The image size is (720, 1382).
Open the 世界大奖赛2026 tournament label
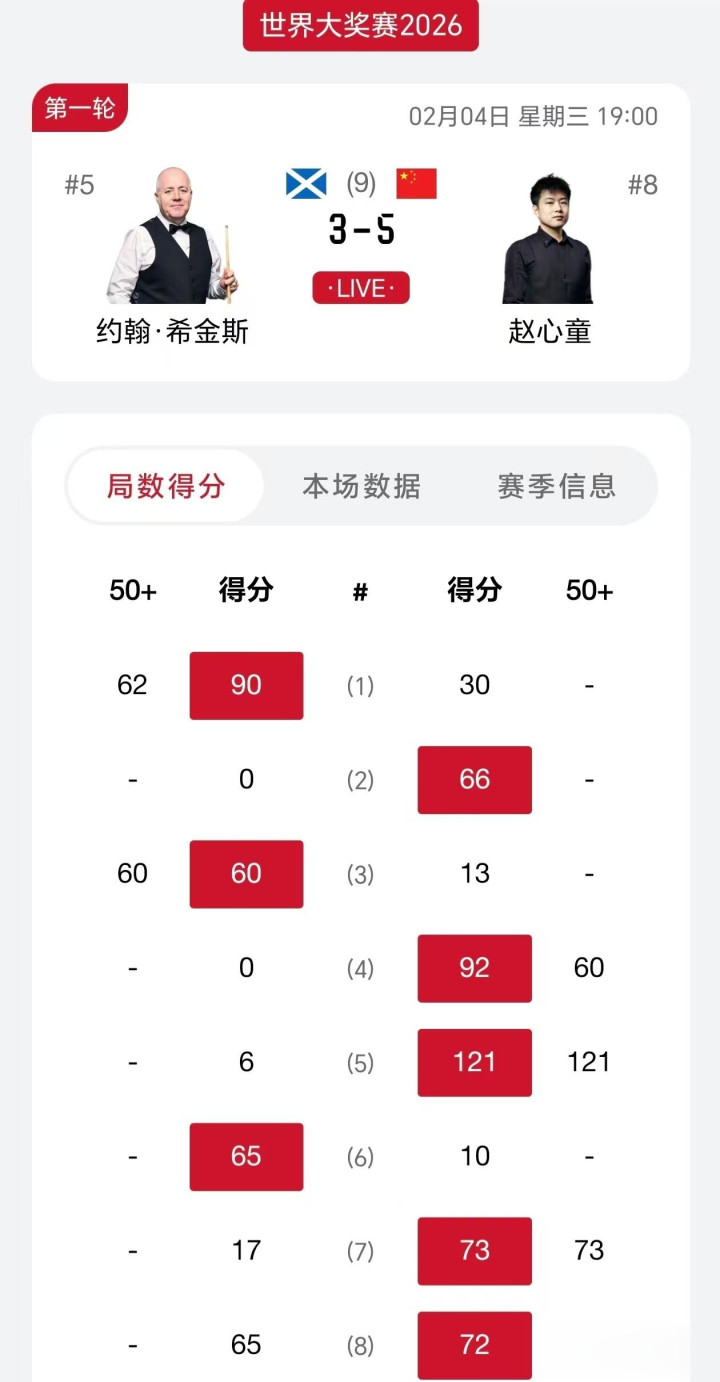pyautogui.click(x=361, y=25)
